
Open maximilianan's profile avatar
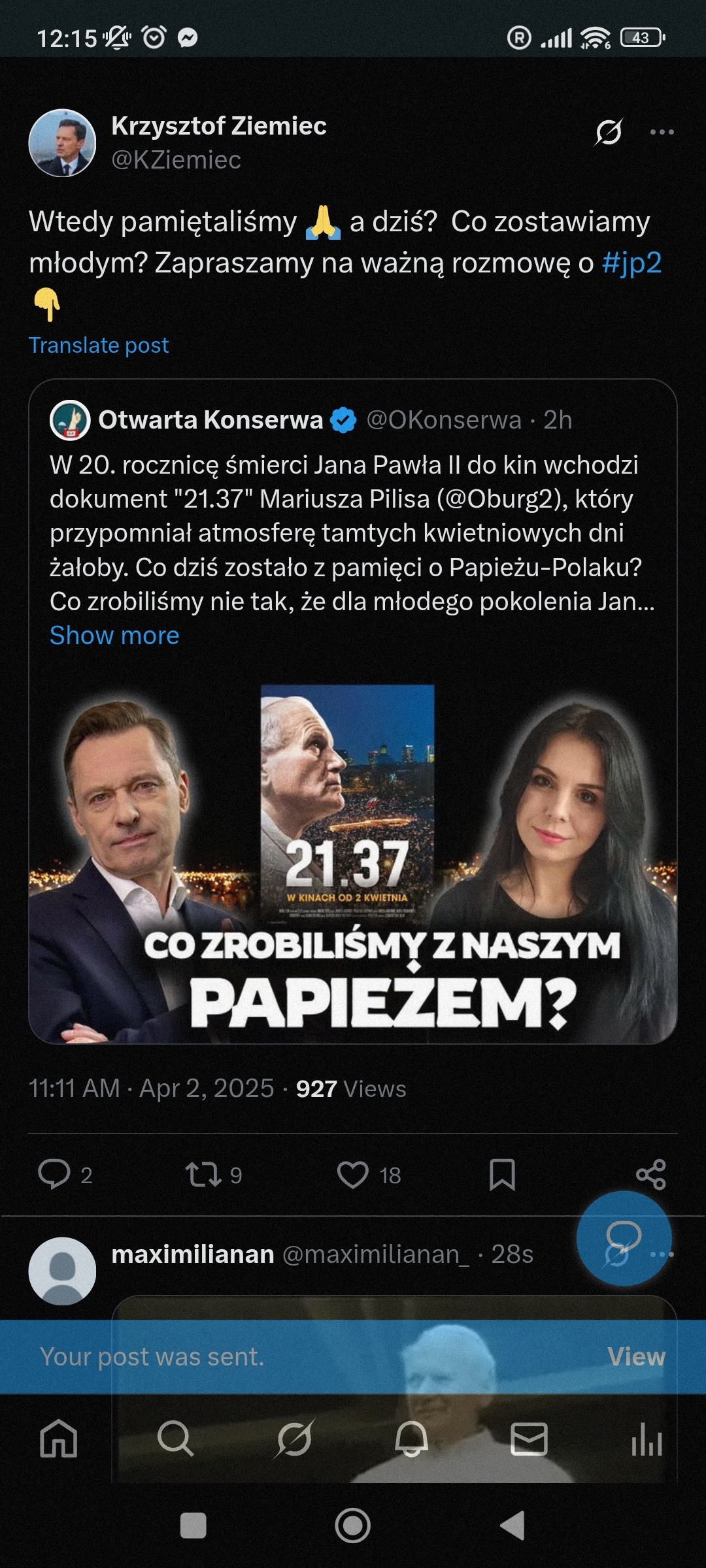point(62,1271)
